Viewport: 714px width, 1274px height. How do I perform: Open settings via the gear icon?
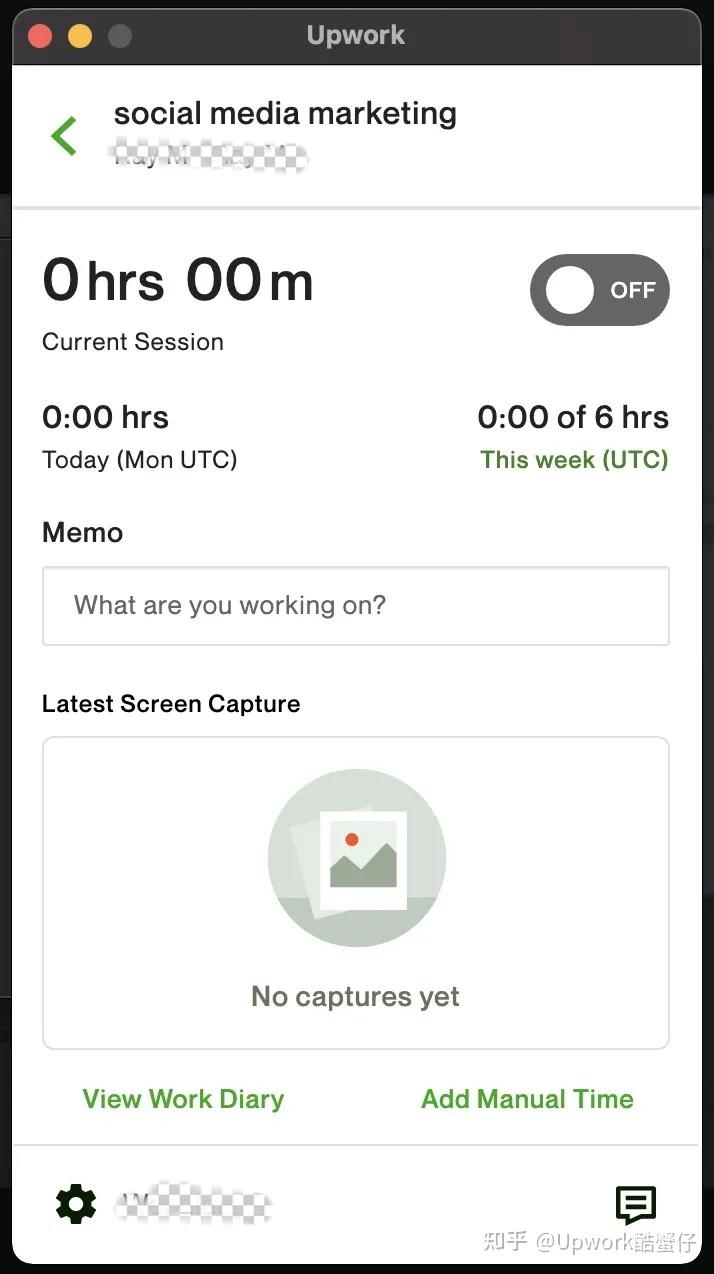[76, 1204]
